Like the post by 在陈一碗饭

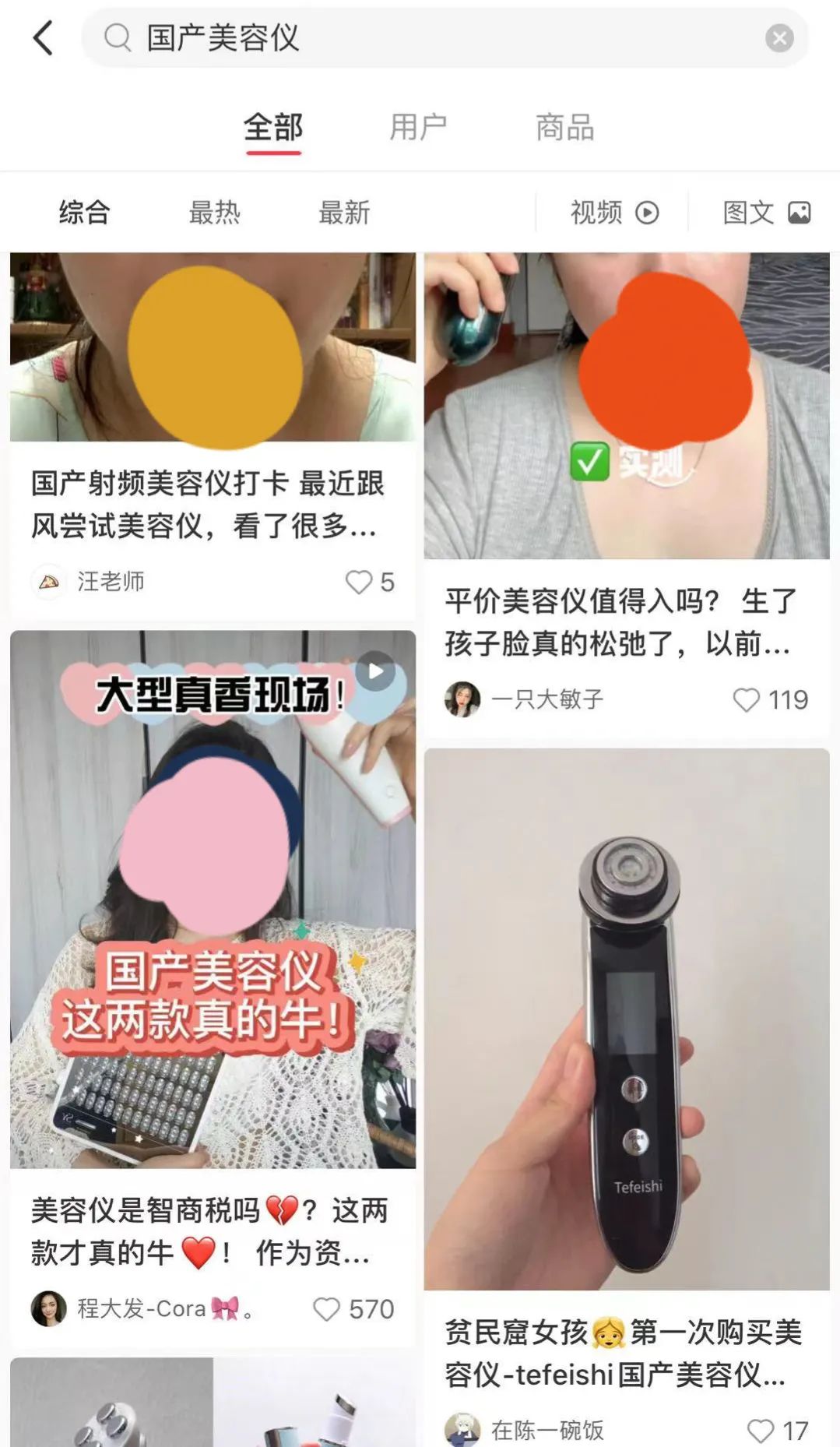[760, 1430]
